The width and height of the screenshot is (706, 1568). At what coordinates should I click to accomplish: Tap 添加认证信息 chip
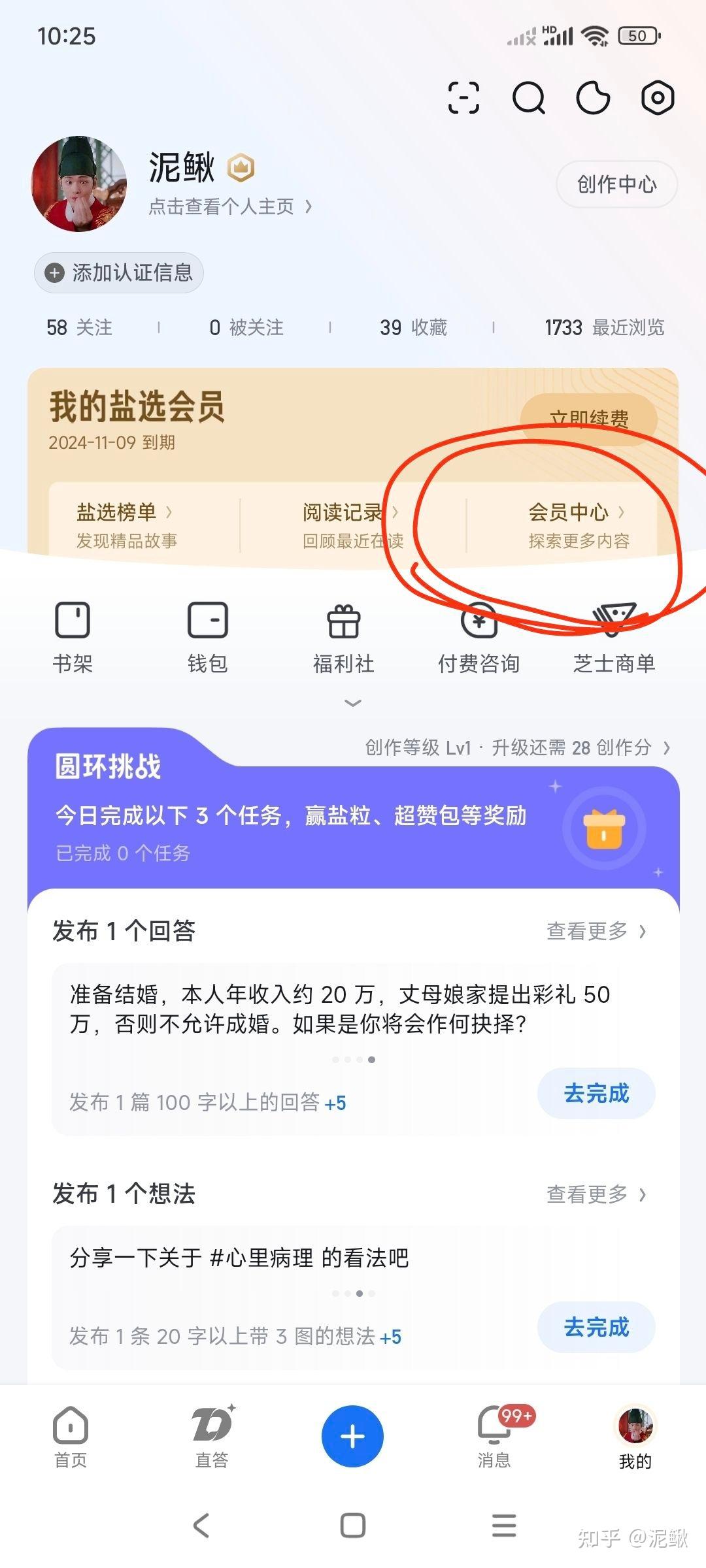coord(119,272)
